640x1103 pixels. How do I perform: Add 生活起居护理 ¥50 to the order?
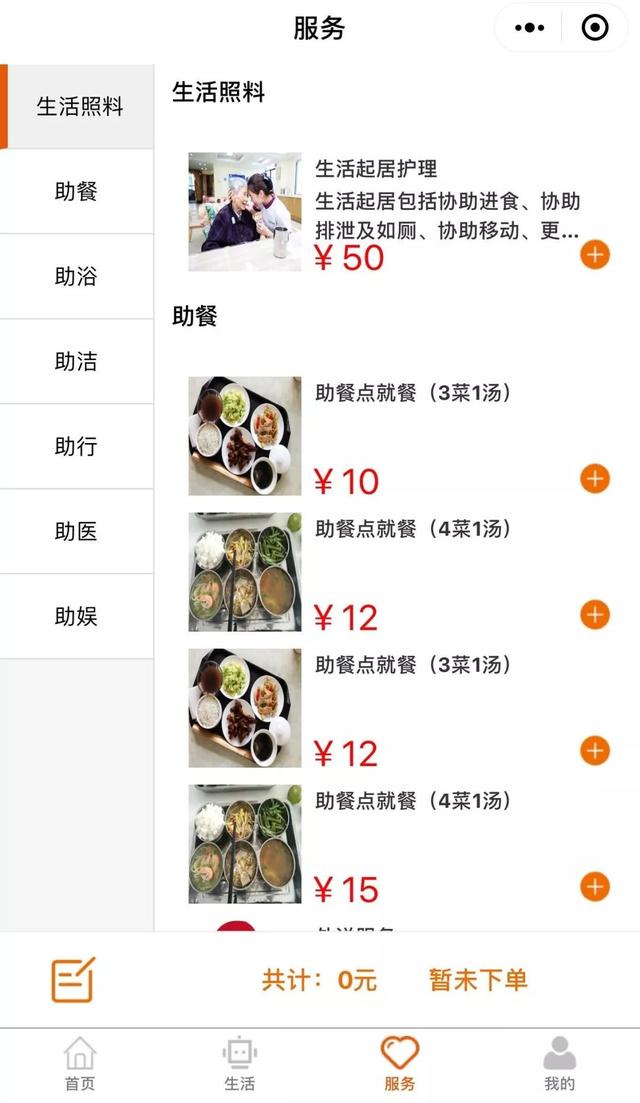pos(594,255)
